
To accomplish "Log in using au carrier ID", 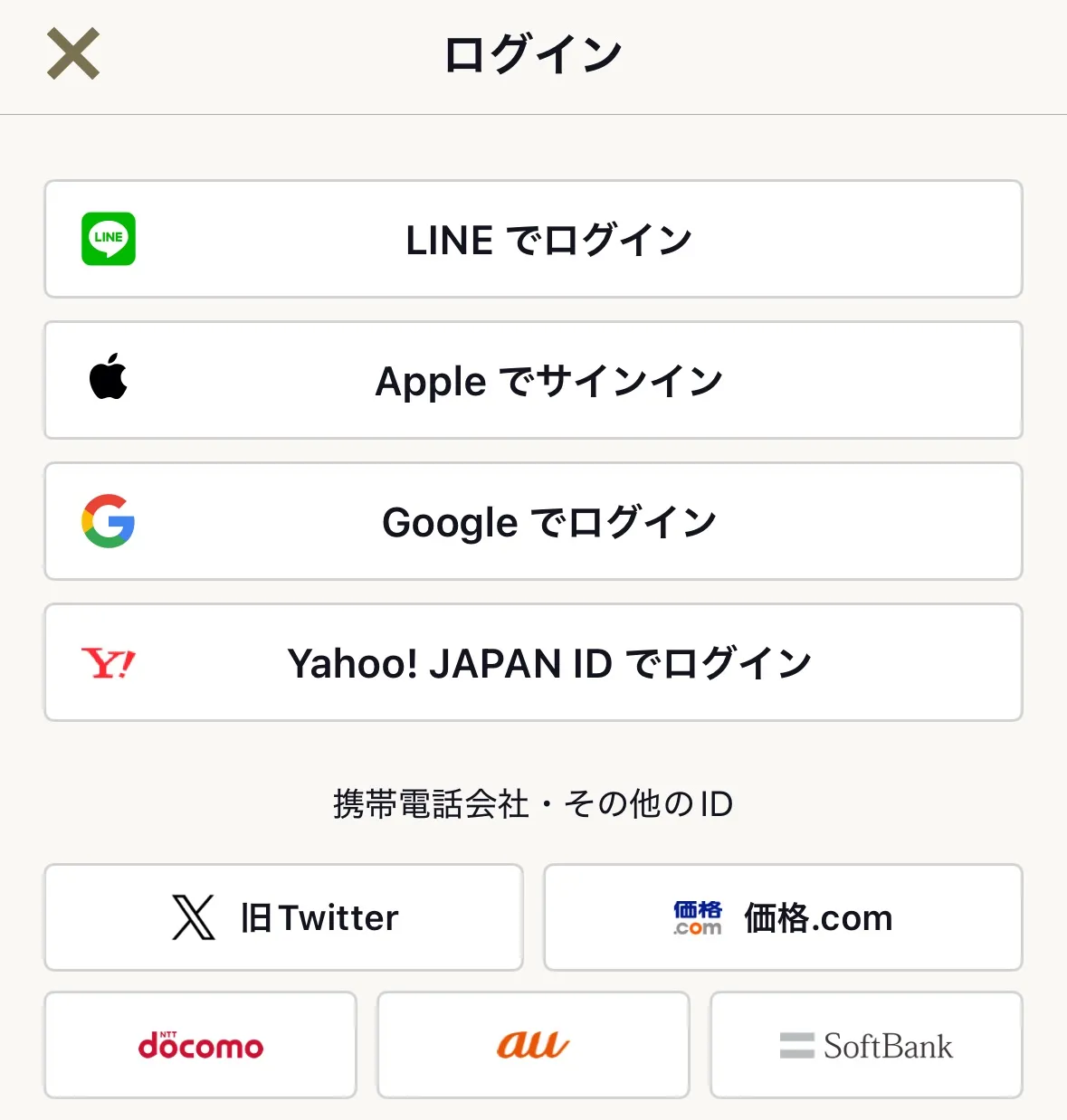I will [532, 1045].
